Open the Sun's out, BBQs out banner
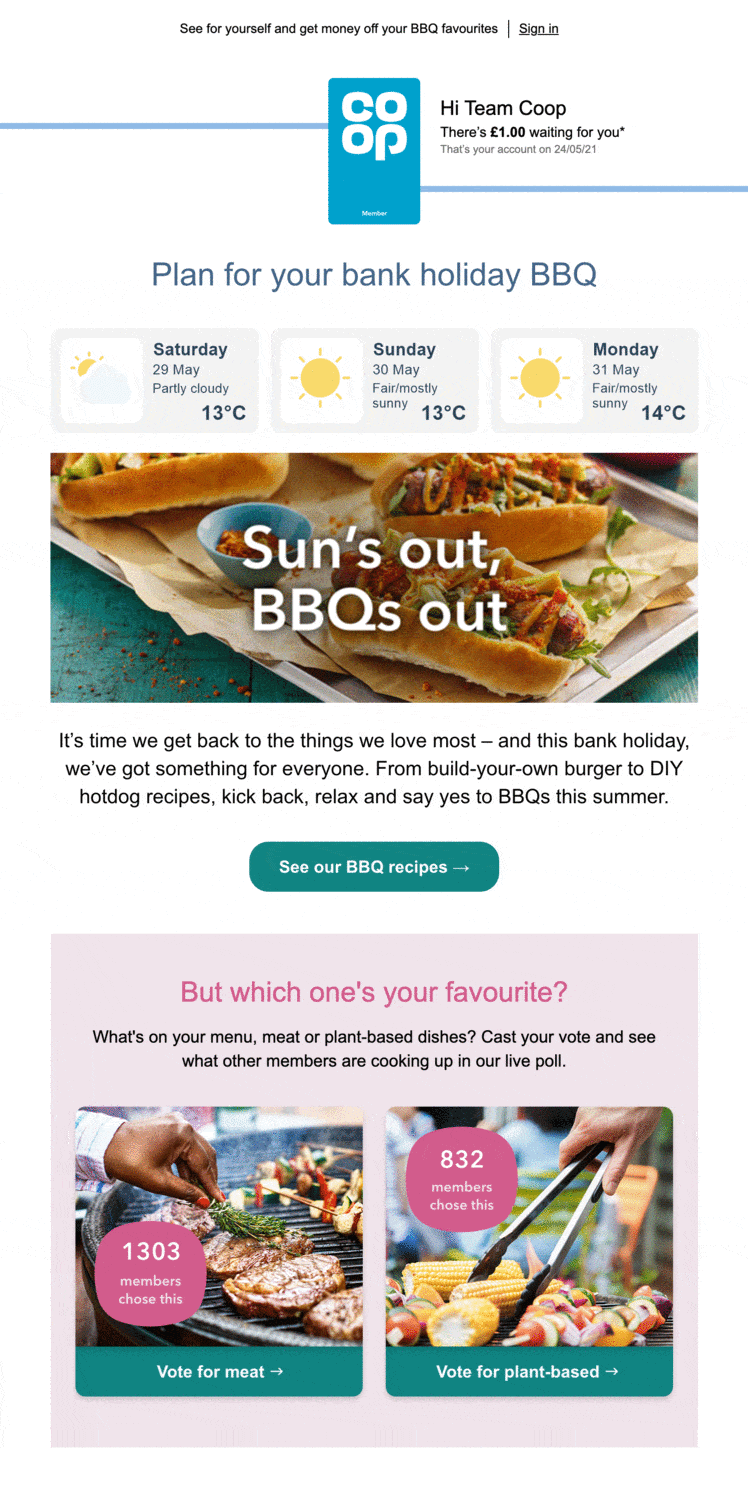The height and width of the screenshot is (1485, 748). [374, 578]
